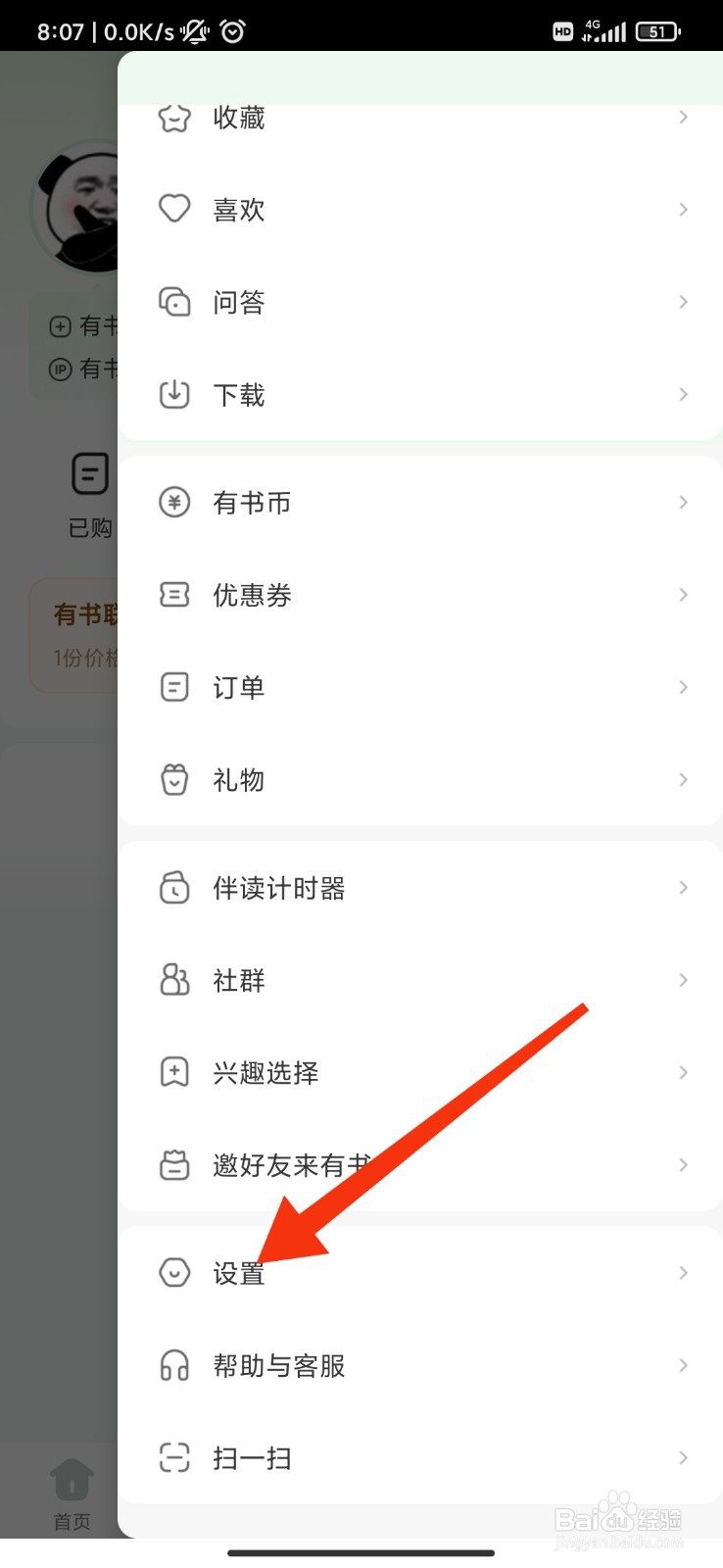Open 订单 via the order list icon

click(173, 686)
